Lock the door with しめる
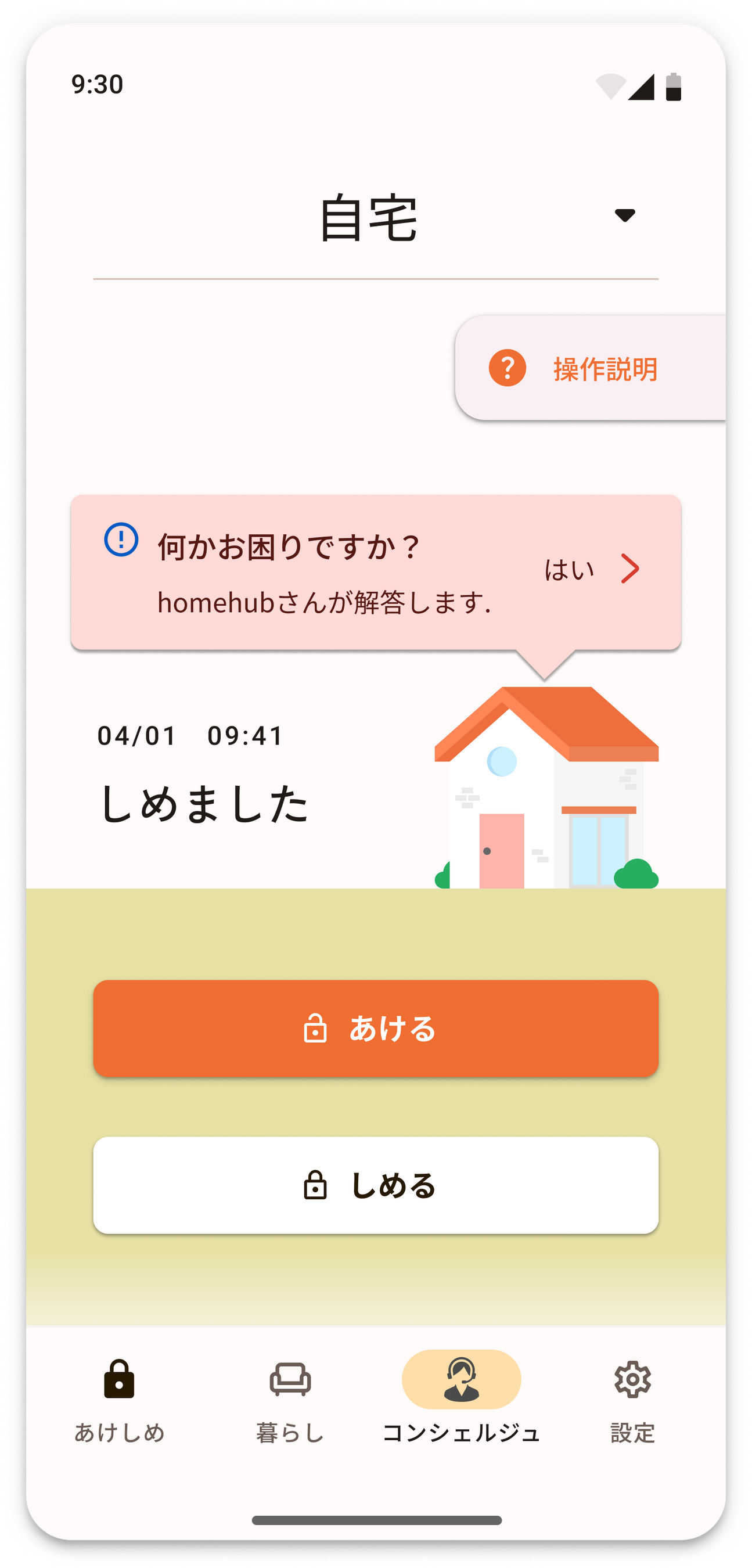752x1568 pixels. 375,1186
